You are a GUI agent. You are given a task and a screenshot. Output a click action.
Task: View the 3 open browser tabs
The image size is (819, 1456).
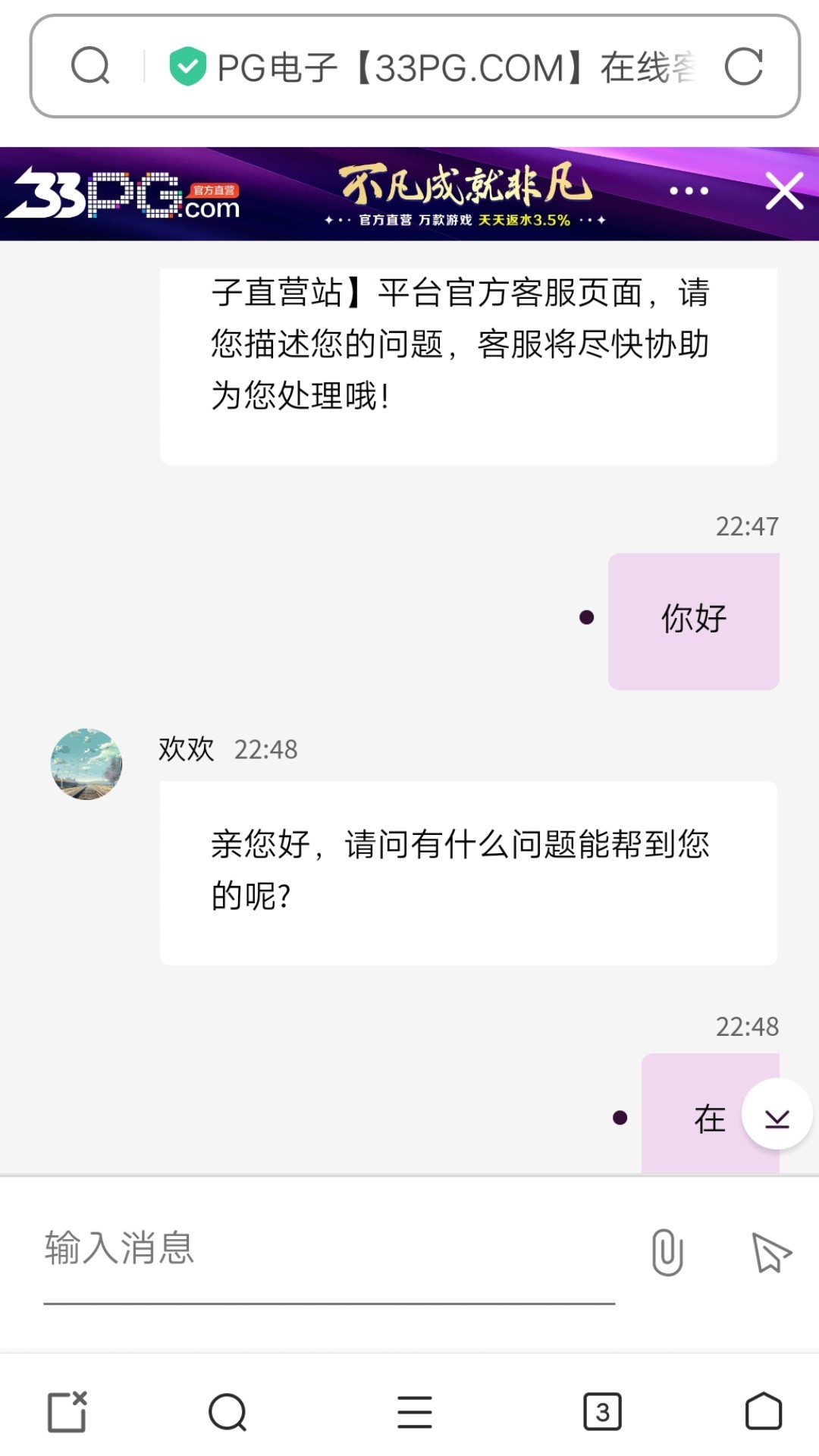602,1412
